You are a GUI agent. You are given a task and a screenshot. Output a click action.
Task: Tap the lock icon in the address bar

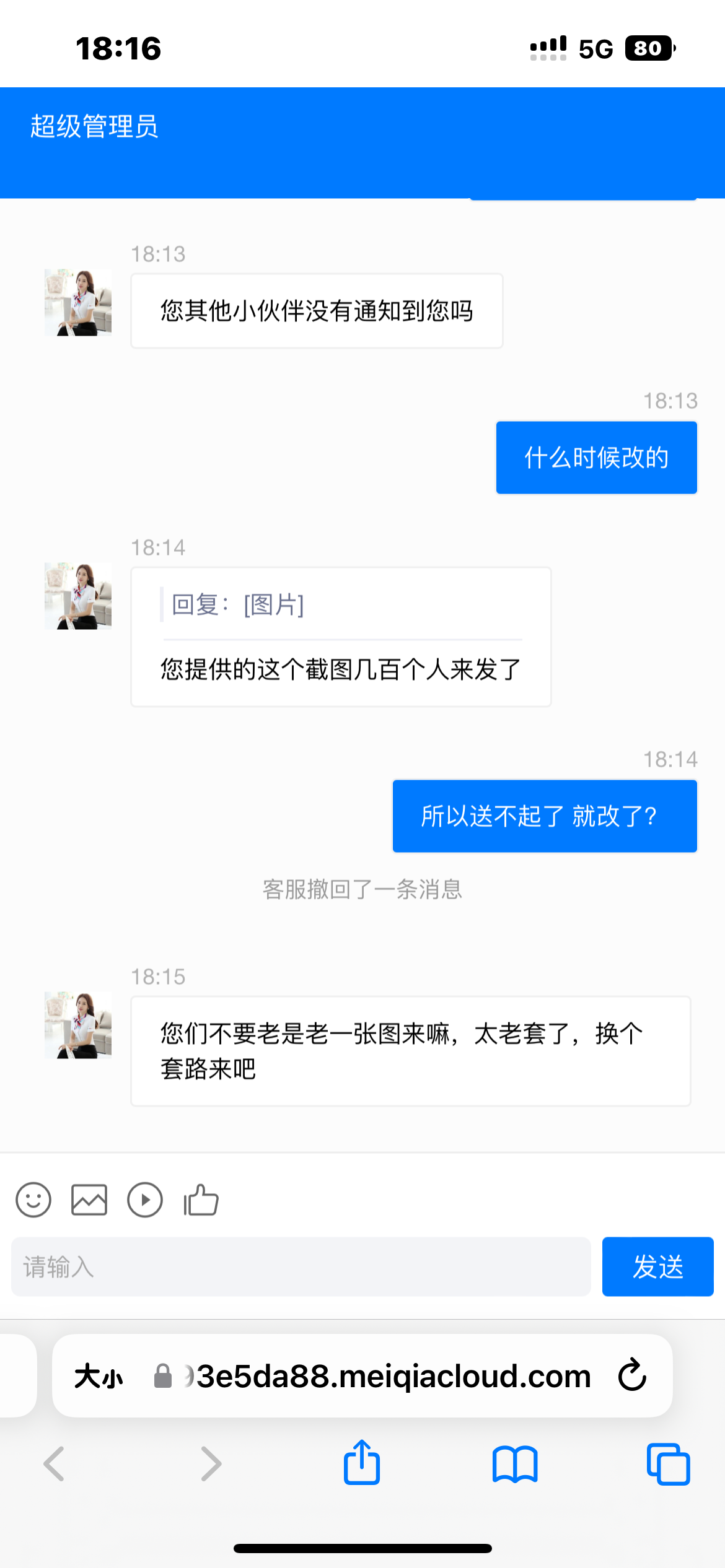click(x=163, y=1376)
